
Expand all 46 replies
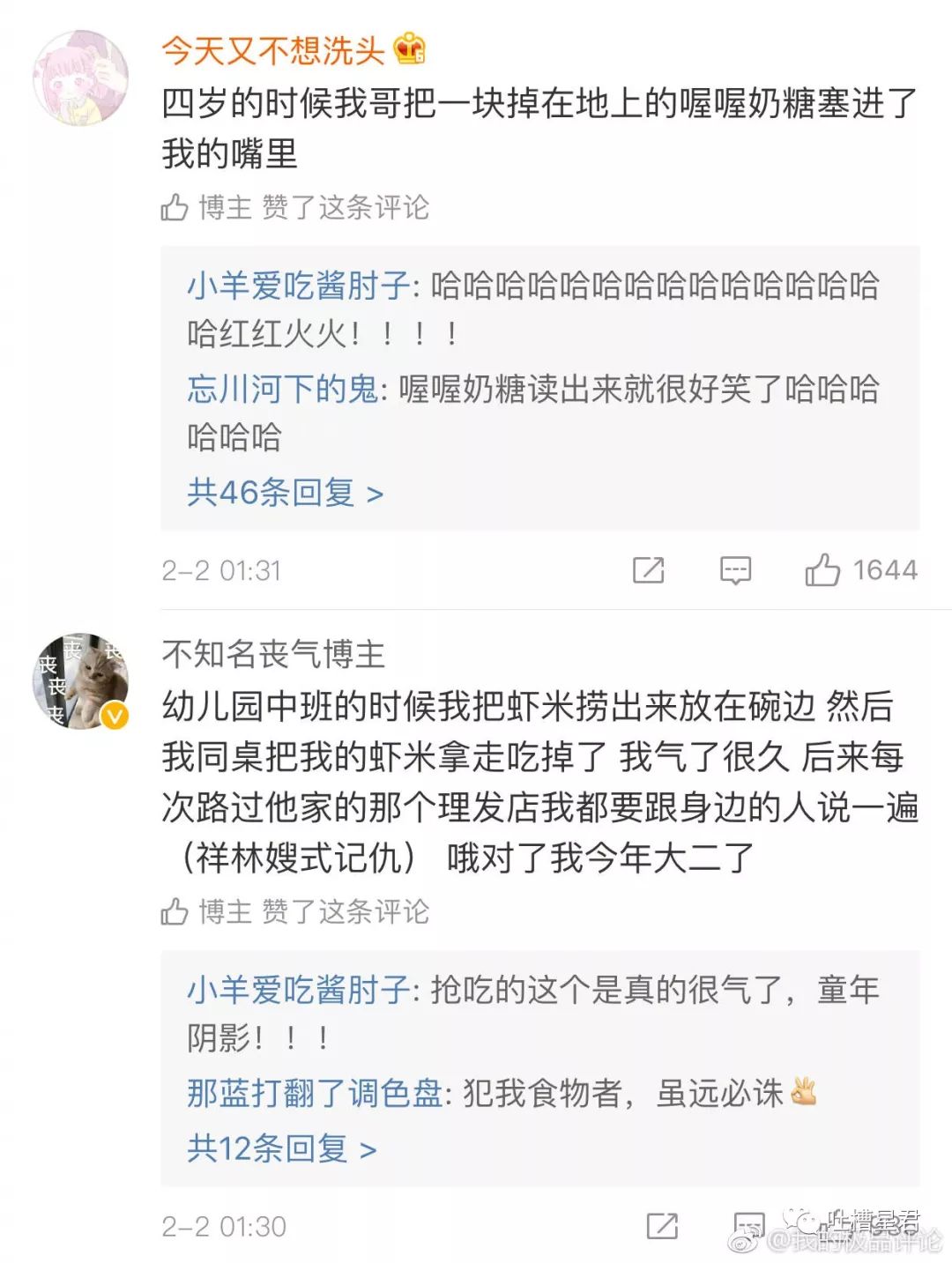(x=285, y=493)
